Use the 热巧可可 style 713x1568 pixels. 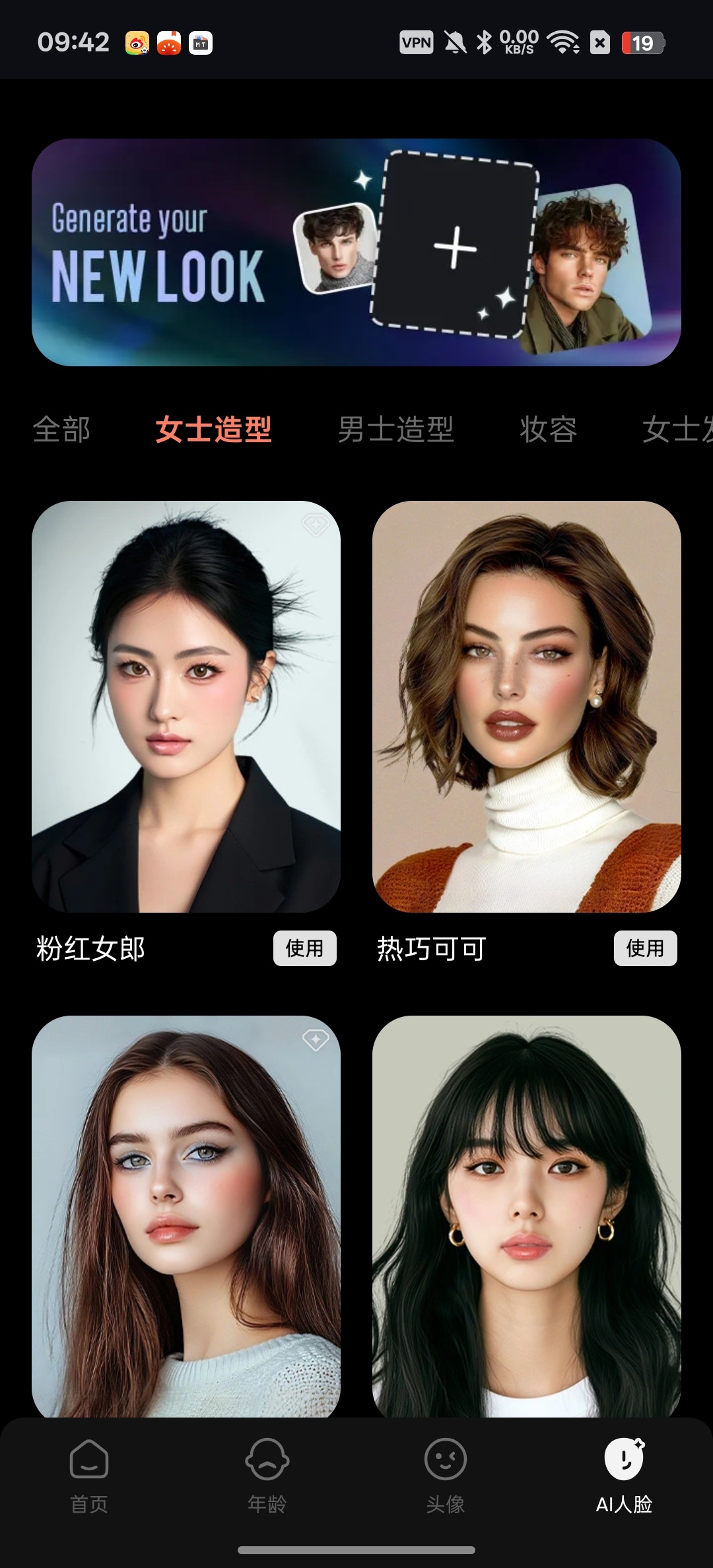[646, 948]
